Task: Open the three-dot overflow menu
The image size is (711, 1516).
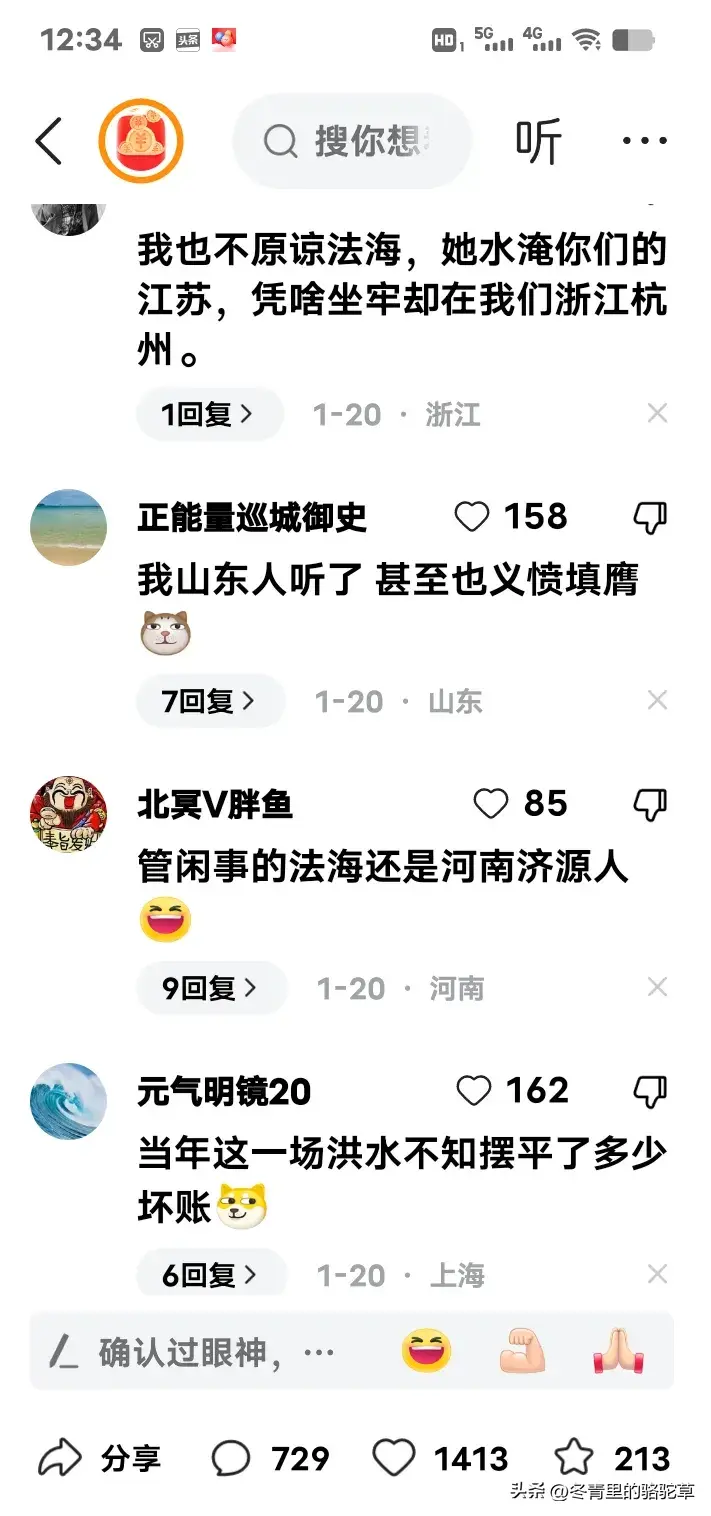Action: click(644, 142)
